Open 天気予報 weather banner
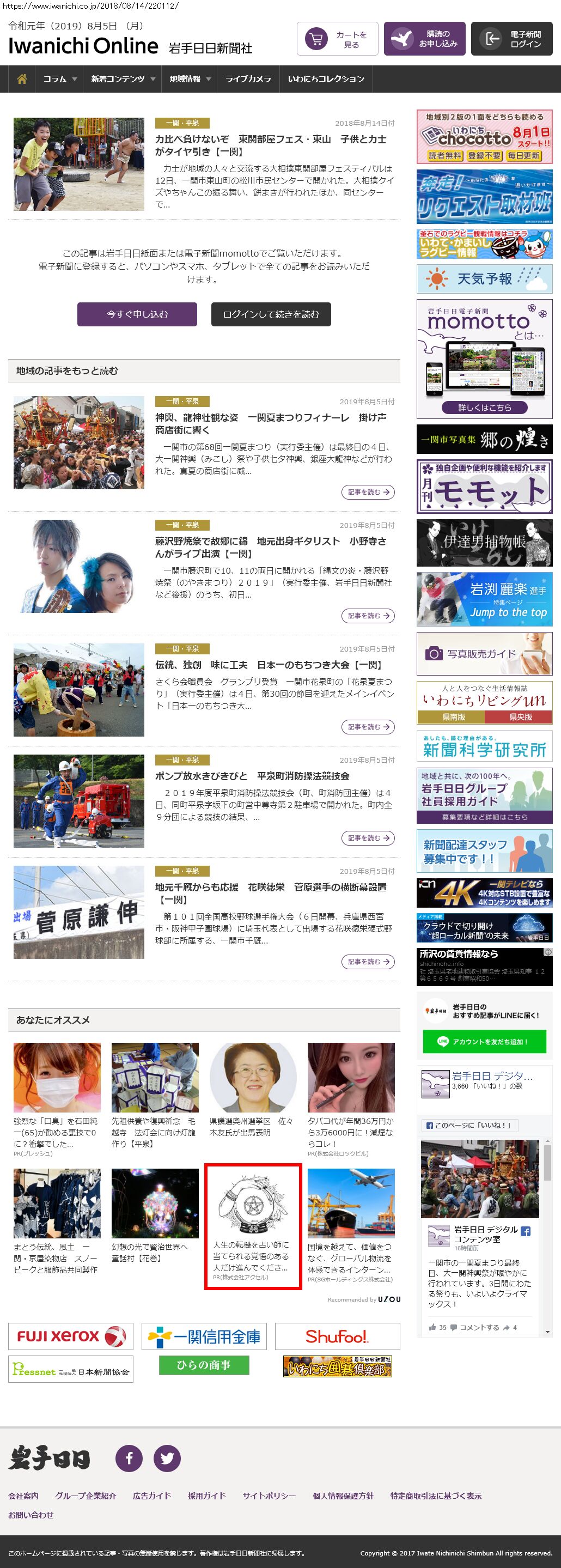This screenshot has height=1568, width=561. 484,279
